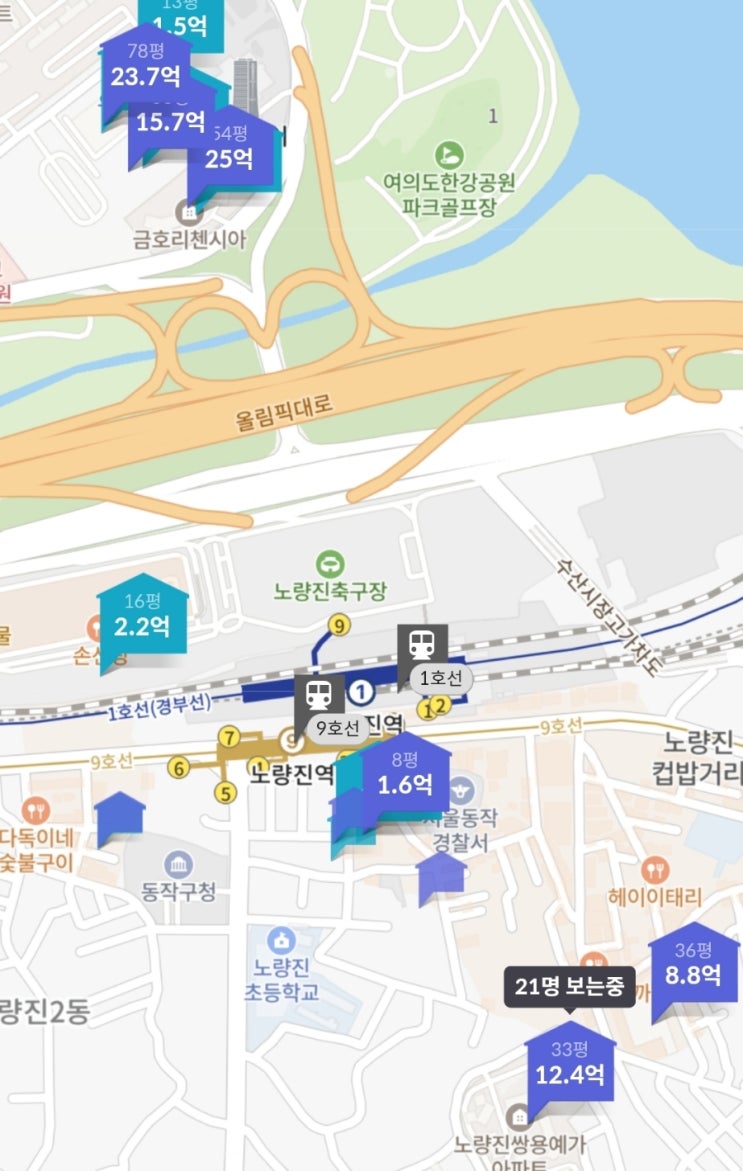Image resolution: width=743 pixels, height=1171 pixels.
Task: Select the blue marker below 동작경찰서
Action: coord(442,875)
